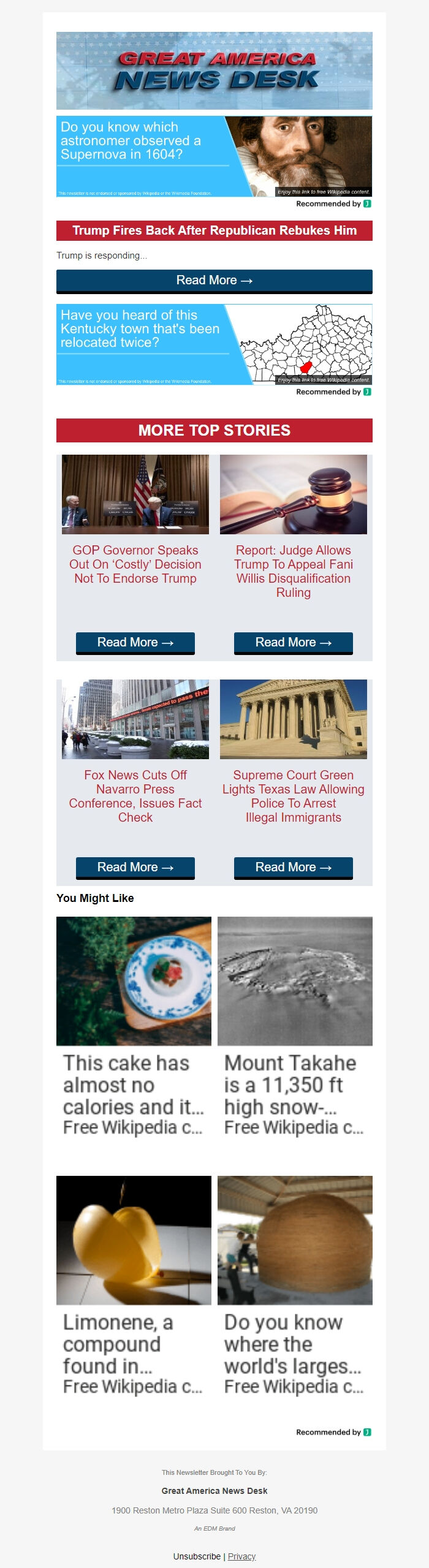429x1568 pixels.
Task: Open the low-calorie cake recommendation card
Action: [x=134, y=1026]
